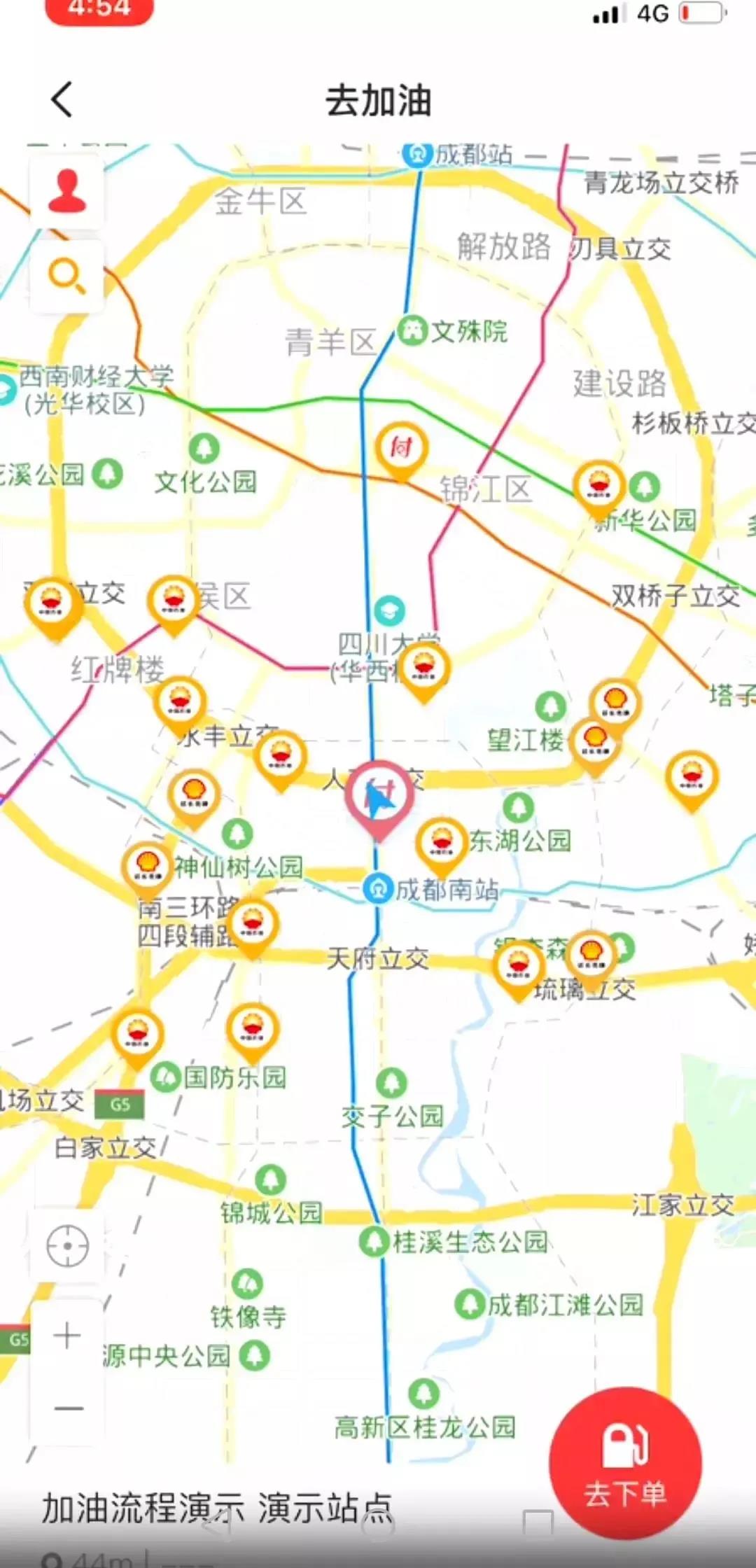The width and height of the screenshot is (756, 1568).
Task: Open the red profile icon
Action: click(66, 191)
